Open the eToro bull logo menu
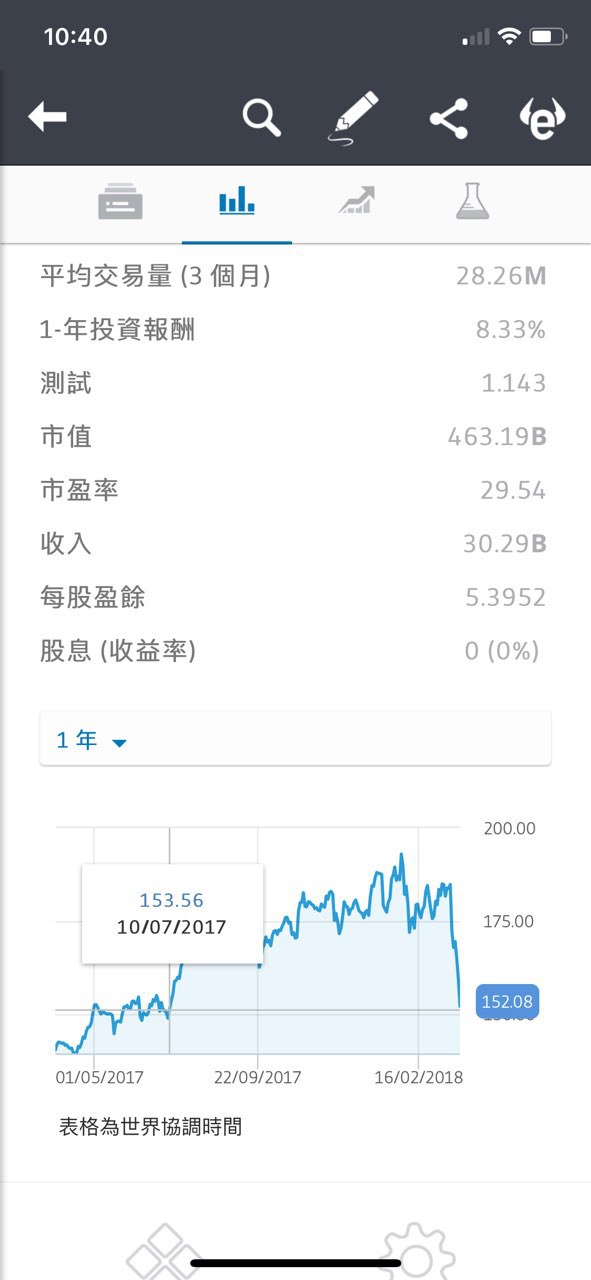591x1280 pixels. pos(543,119)
